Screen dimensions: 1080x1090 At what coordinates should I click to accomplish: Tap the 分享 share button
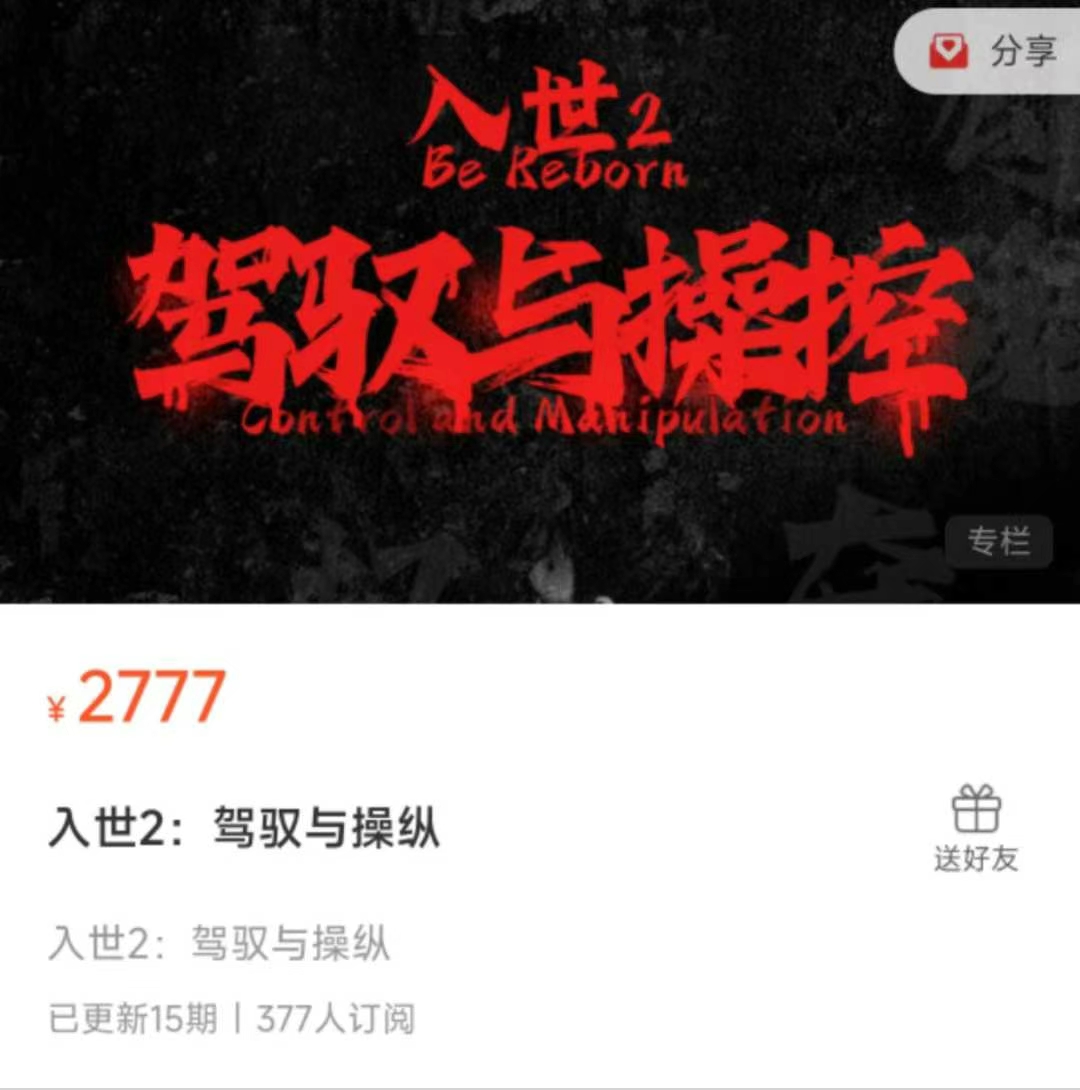pyautogui.click(x=993, y=52)
